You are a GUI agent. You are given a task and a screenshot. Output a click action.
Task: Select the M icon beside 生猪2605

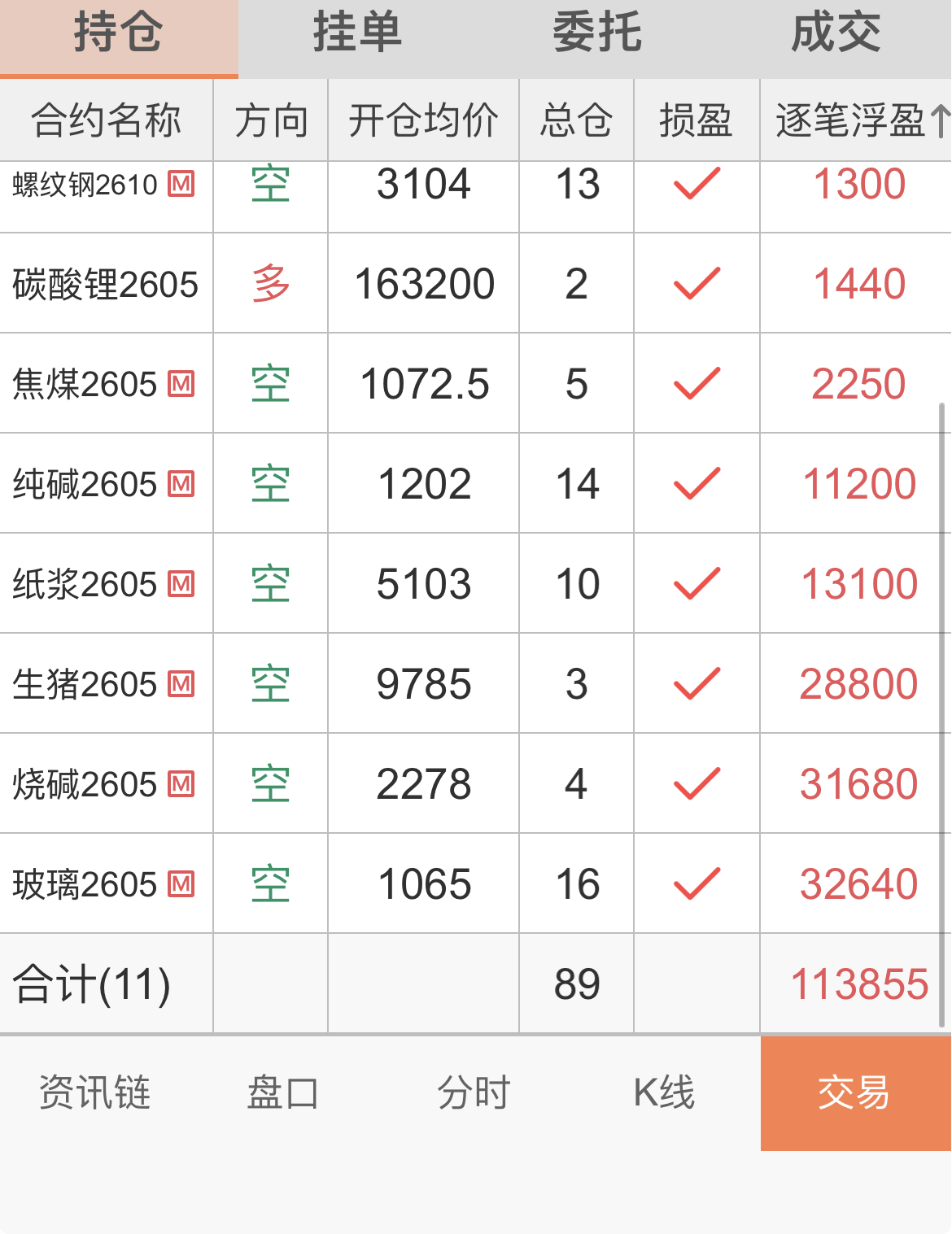tap(182, 683)
